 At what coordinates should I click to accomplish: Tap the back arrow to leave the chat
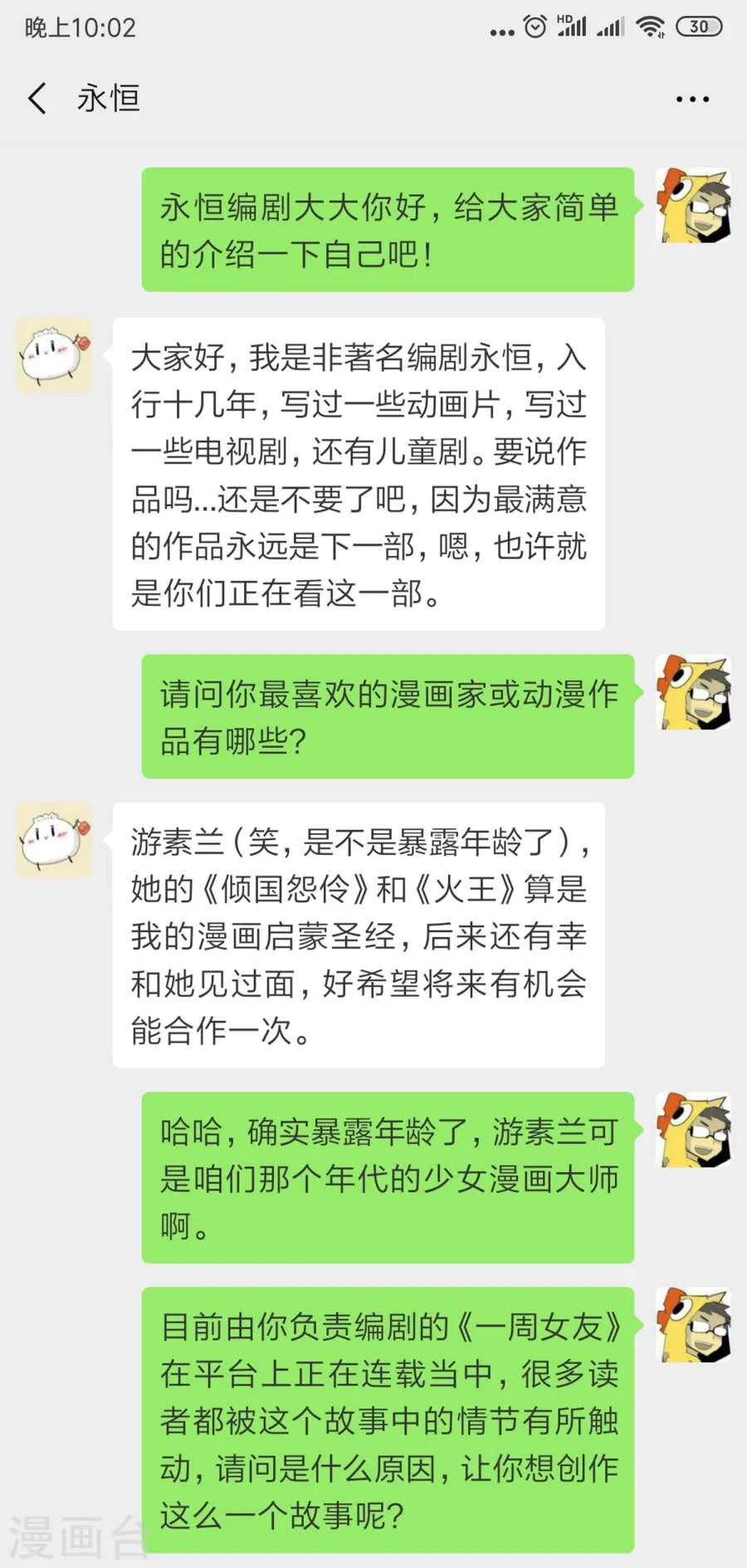point(37,97)
